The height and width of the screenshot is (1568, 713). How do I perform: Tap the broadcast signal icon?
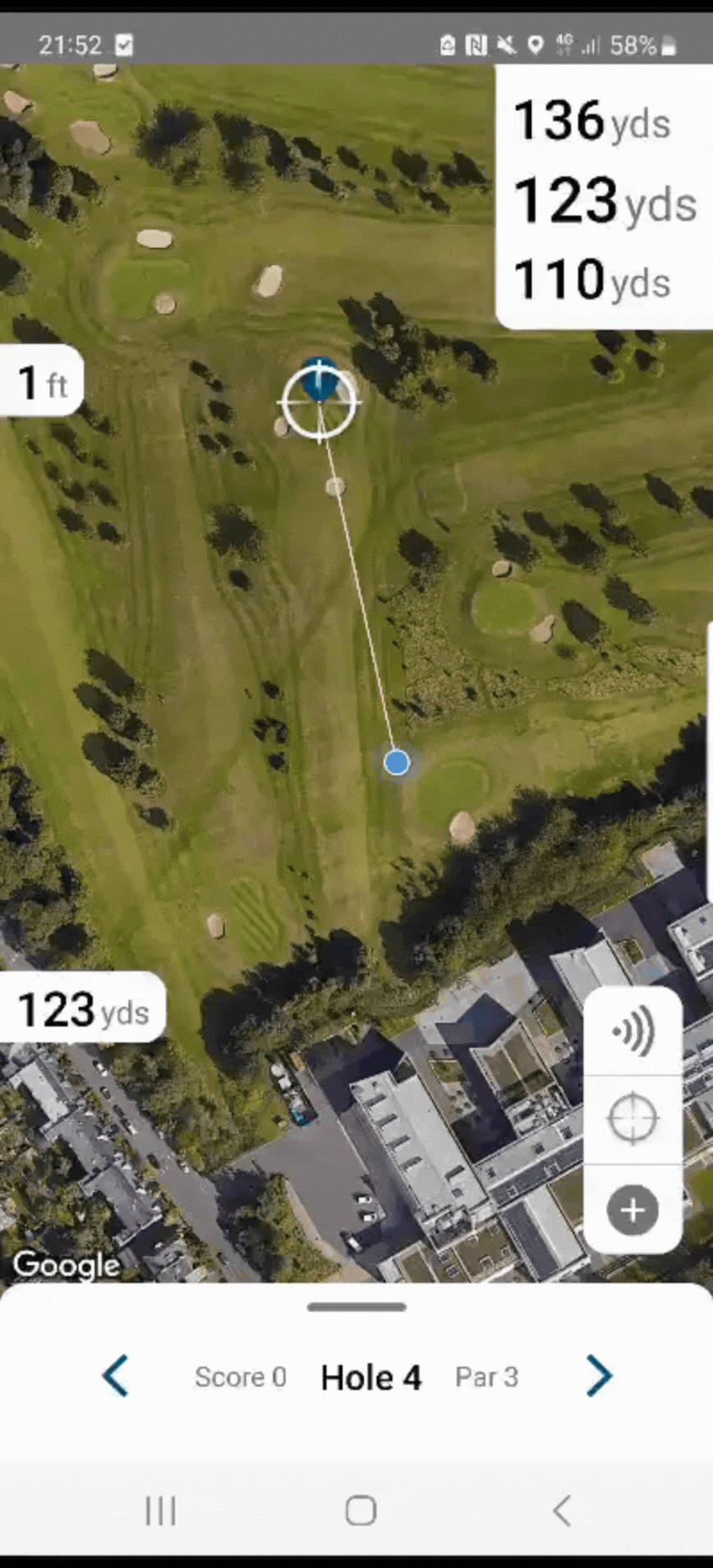[x=632, y=1031]
